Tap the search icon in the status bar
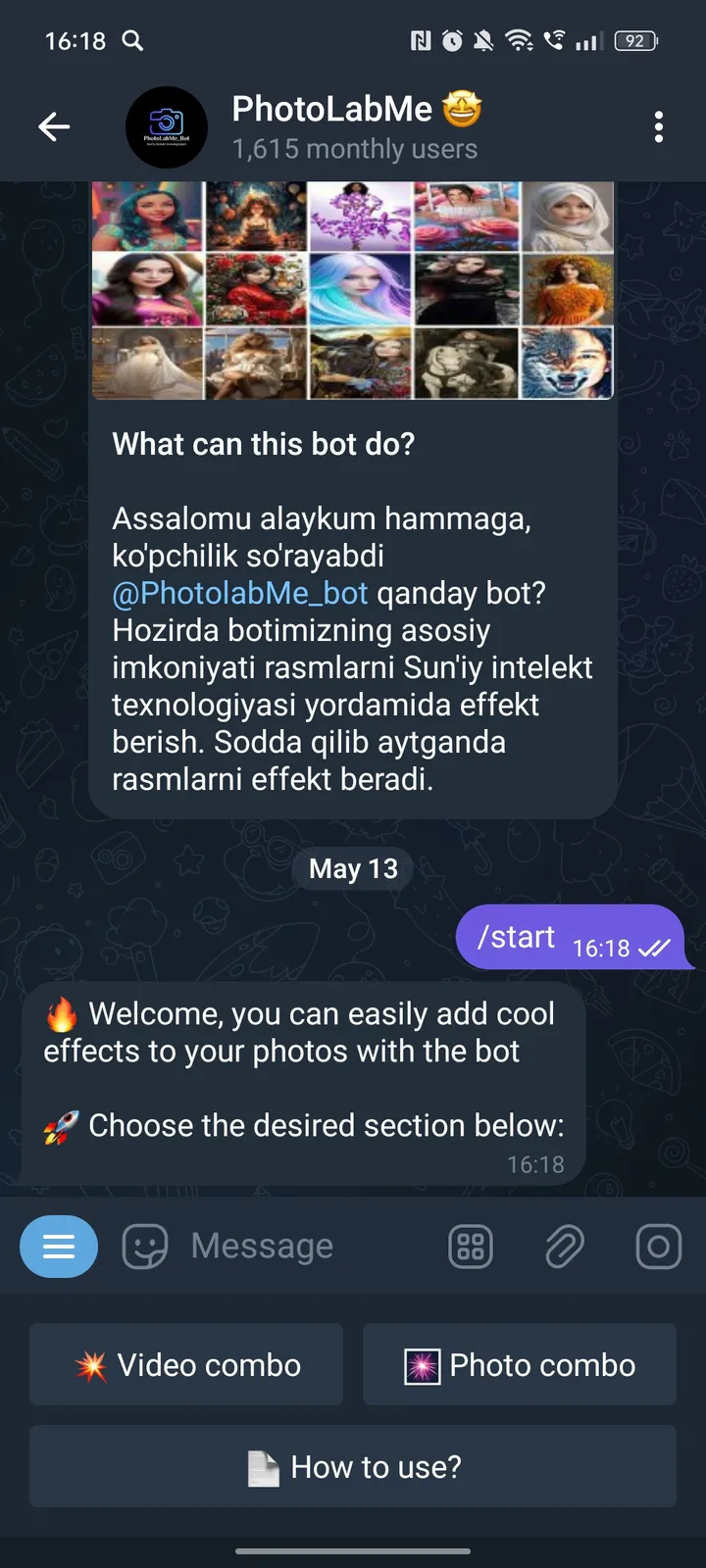Viewport: 706px width, 1568px height. click(x=133, y=41)
